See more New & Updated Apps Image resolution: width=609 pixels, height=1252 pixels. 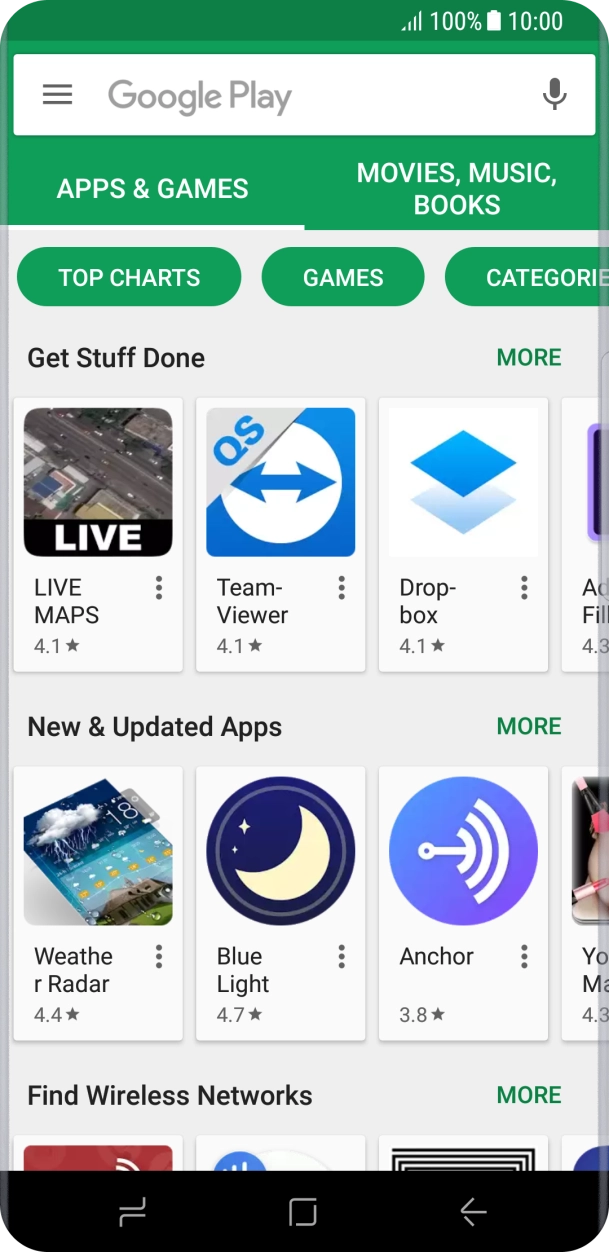(x=529, y=726)
